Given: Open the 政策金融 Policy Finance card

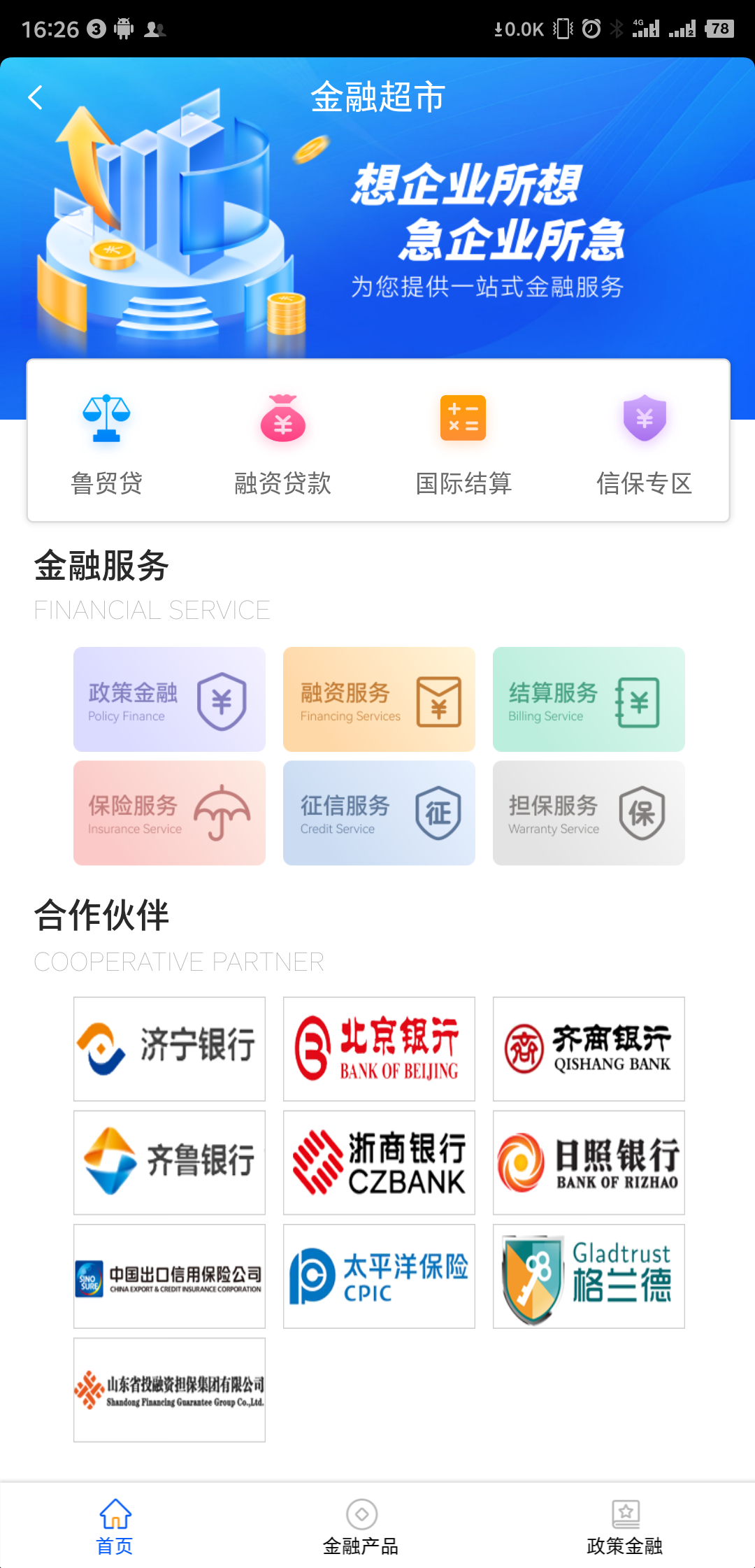Looking at the screenshot, I should pyautogui.click(x=169, y=699).
